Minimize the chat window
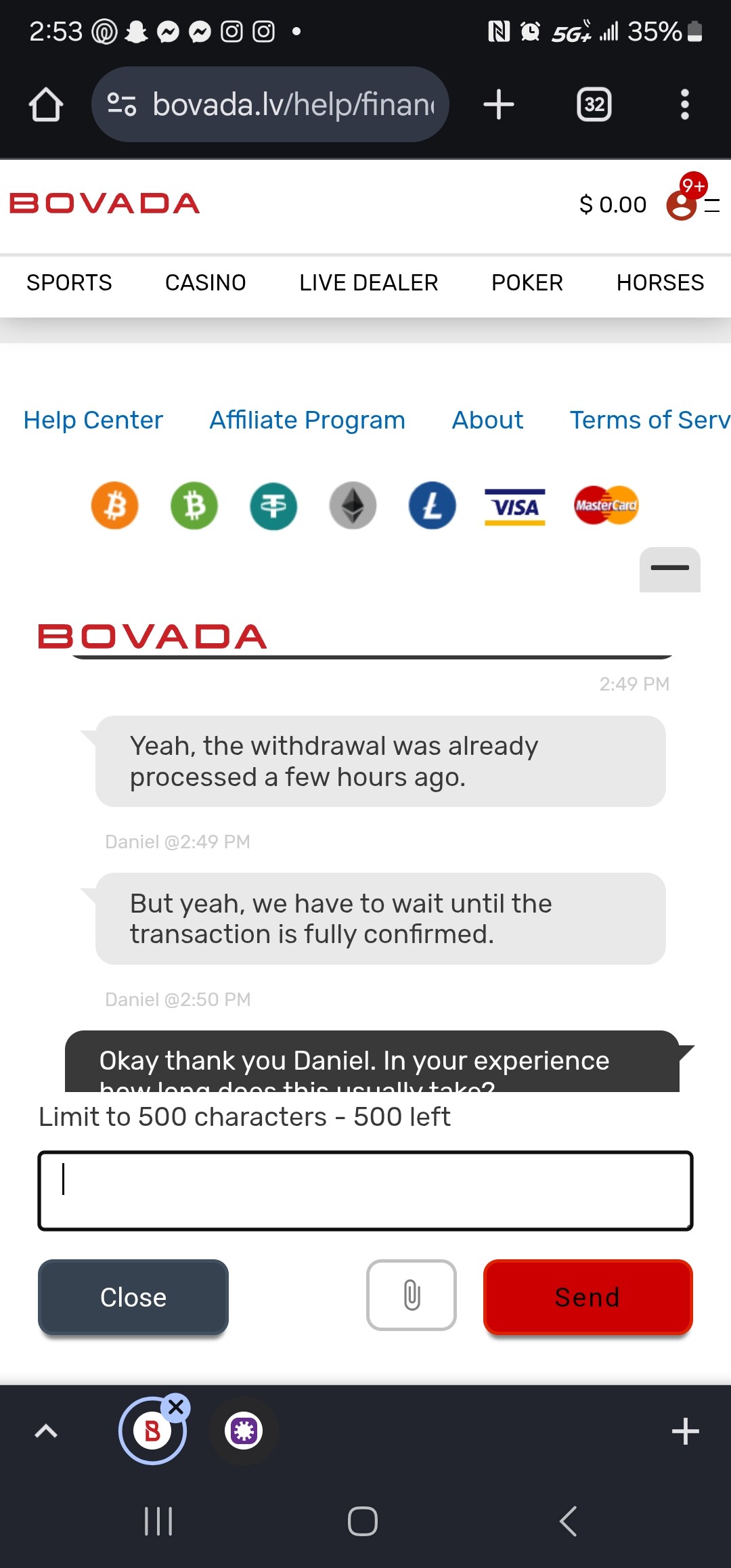Viewport: 731px width, 1568px height. pyautogui.click(x=669, y=569)
